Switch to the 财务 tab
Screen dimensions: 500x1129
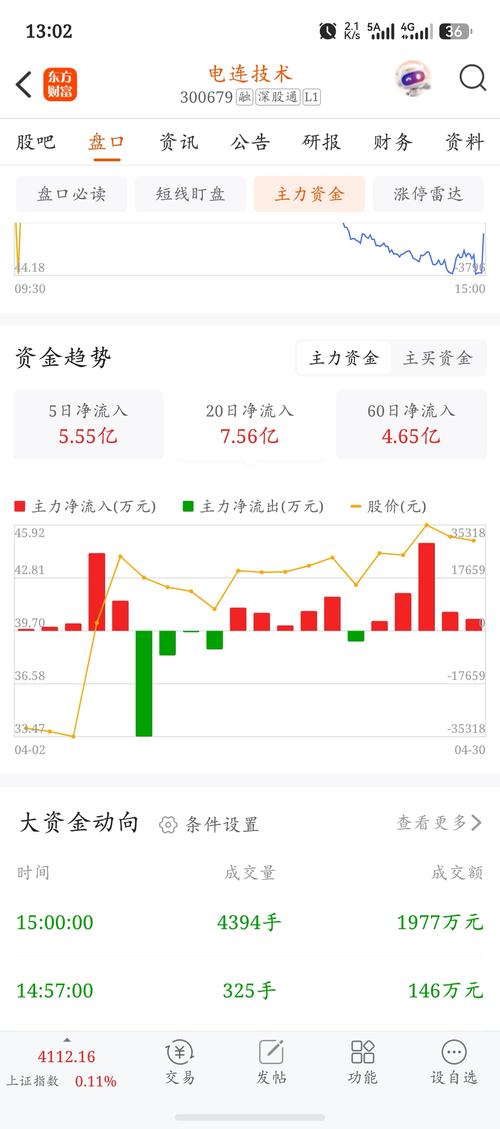click(x=393, y=142)
